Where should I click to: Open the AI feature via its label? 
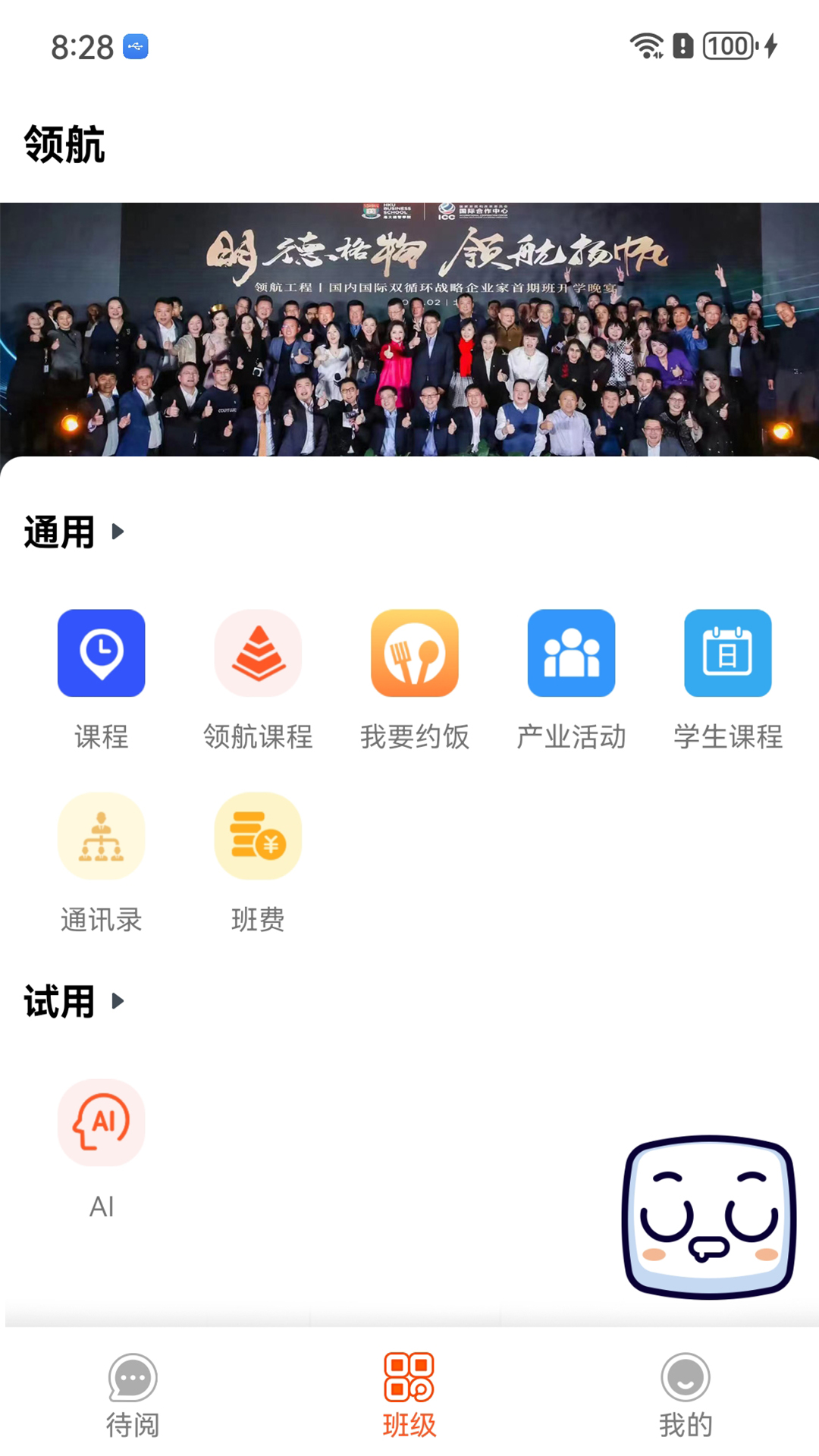(101, 1207)
